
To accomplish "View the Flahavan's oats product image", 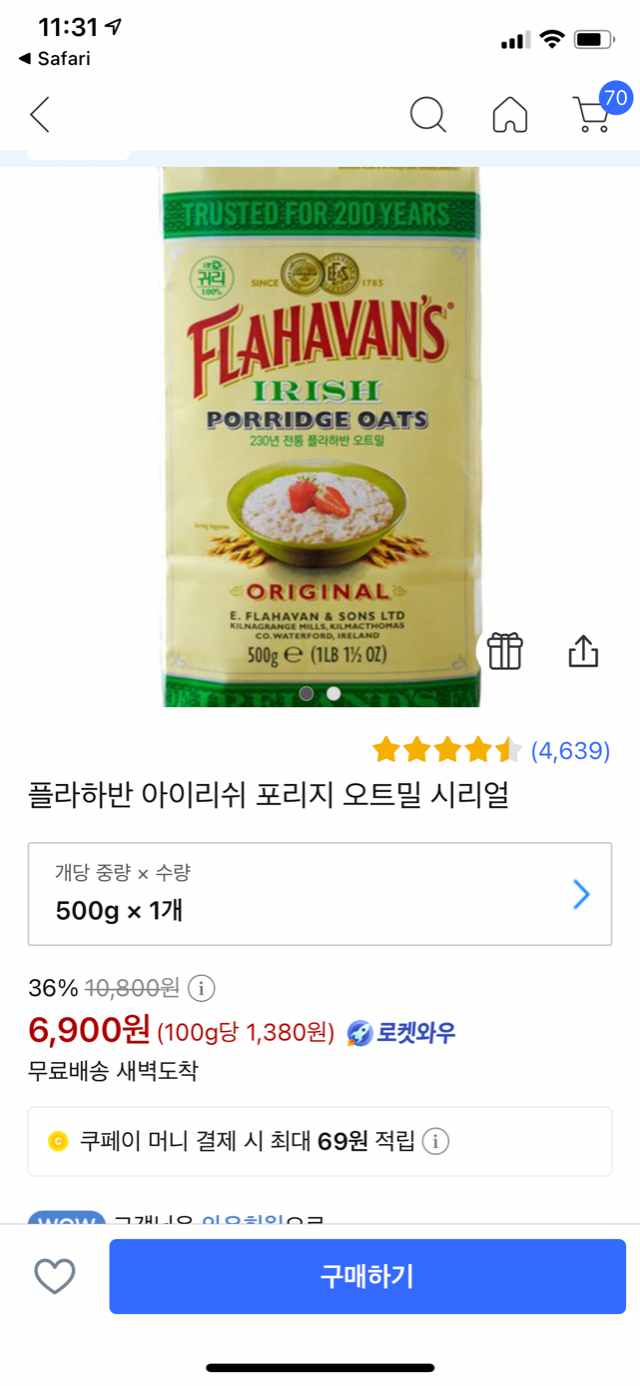I will coord(320,430).
